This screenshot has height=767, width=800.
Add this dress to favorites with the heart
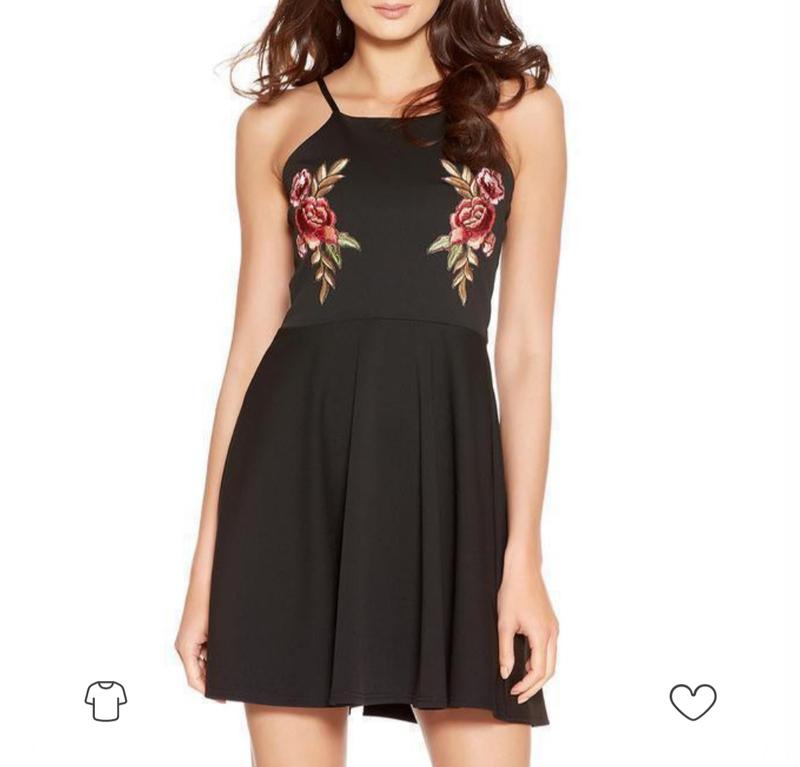[x=693, y=701]
